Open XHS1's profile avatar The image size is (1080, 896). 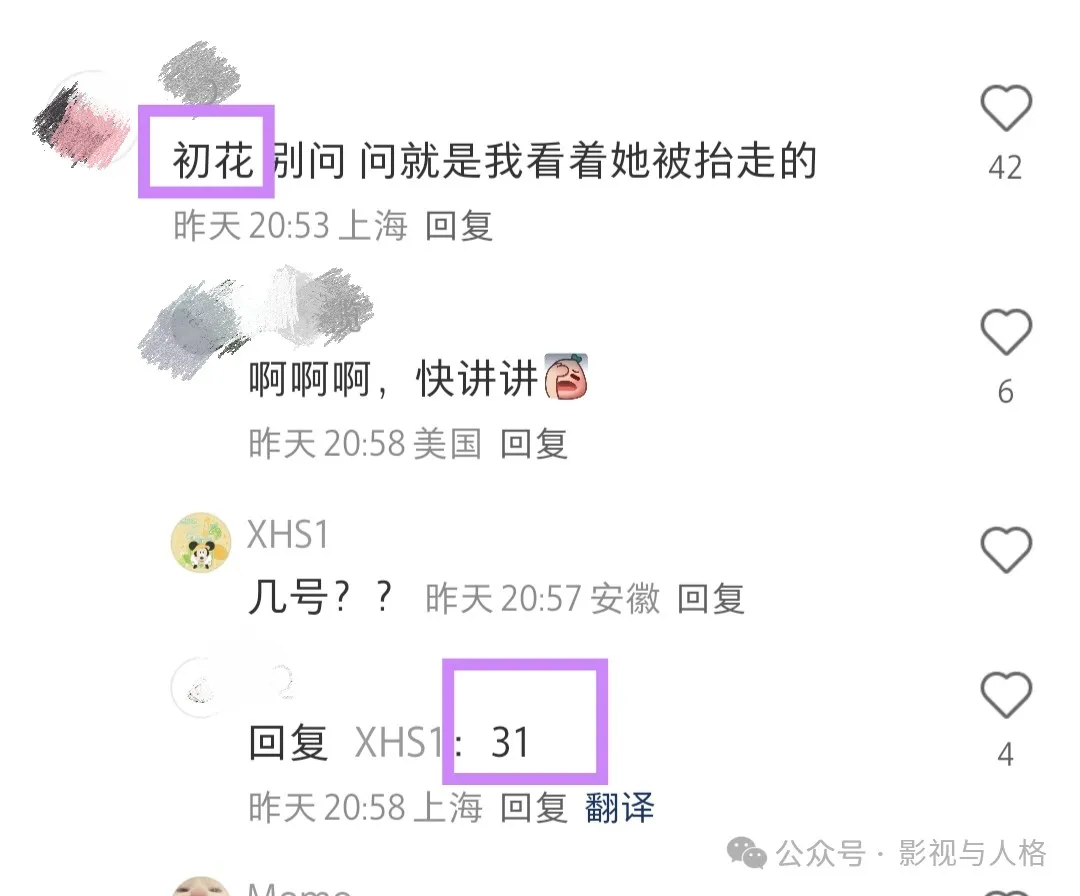202,544
